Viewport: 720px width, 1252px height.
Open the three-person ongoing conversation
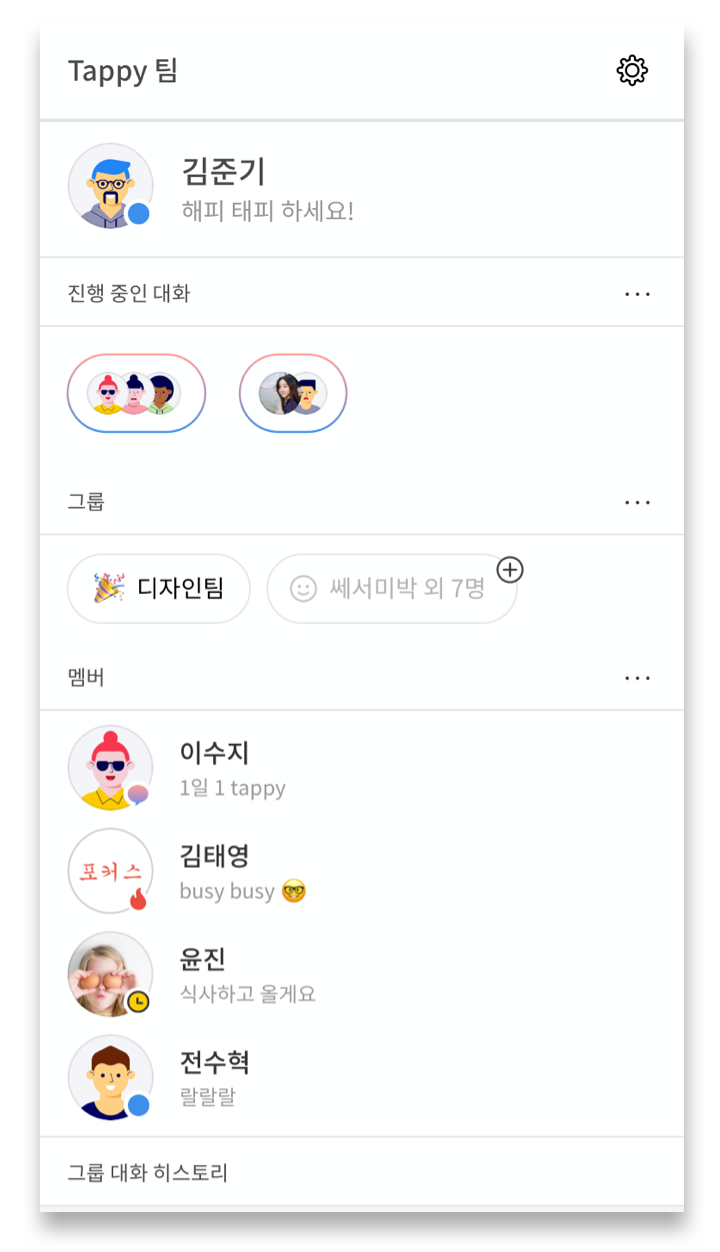click(x=136, y=393)
